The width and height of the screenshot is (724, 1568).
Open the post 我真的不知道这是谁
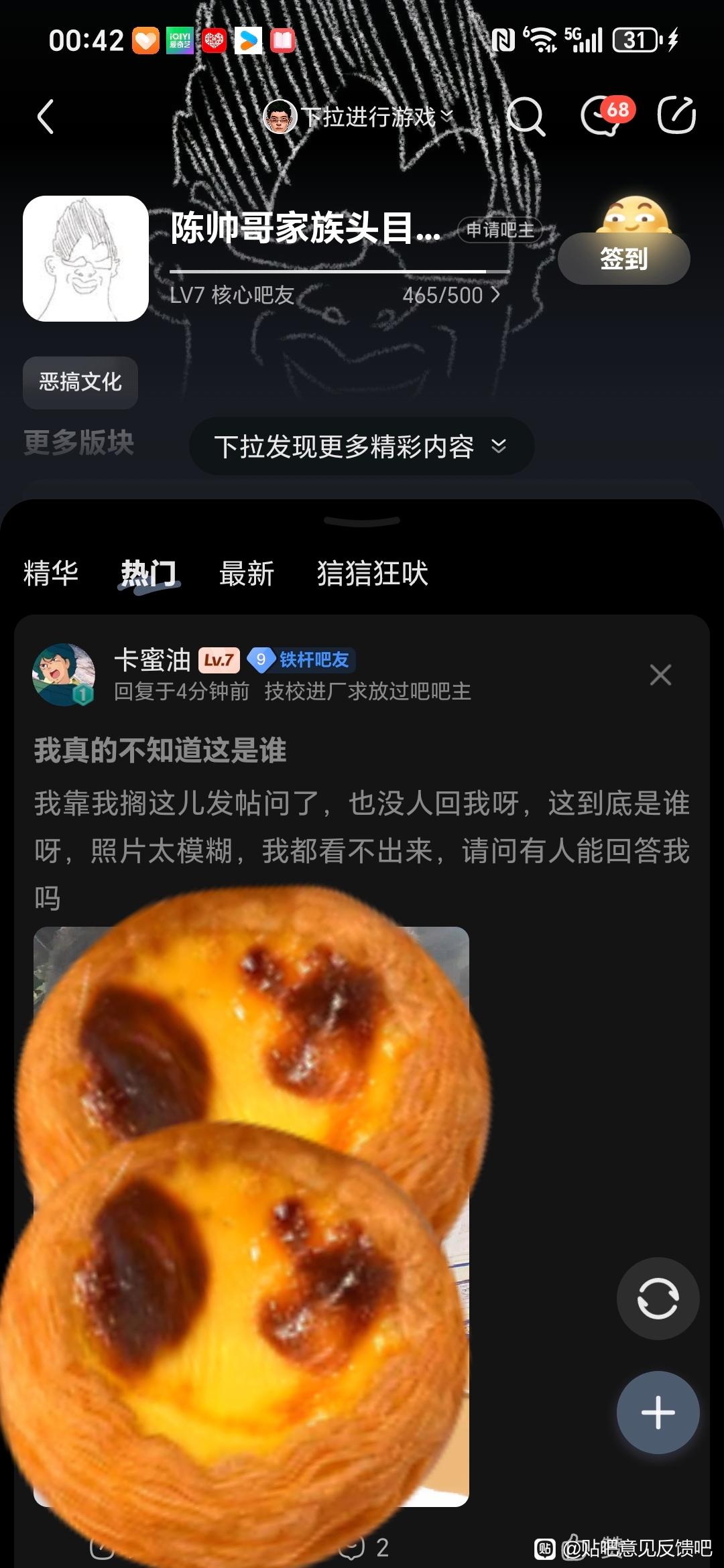point(161,750)
